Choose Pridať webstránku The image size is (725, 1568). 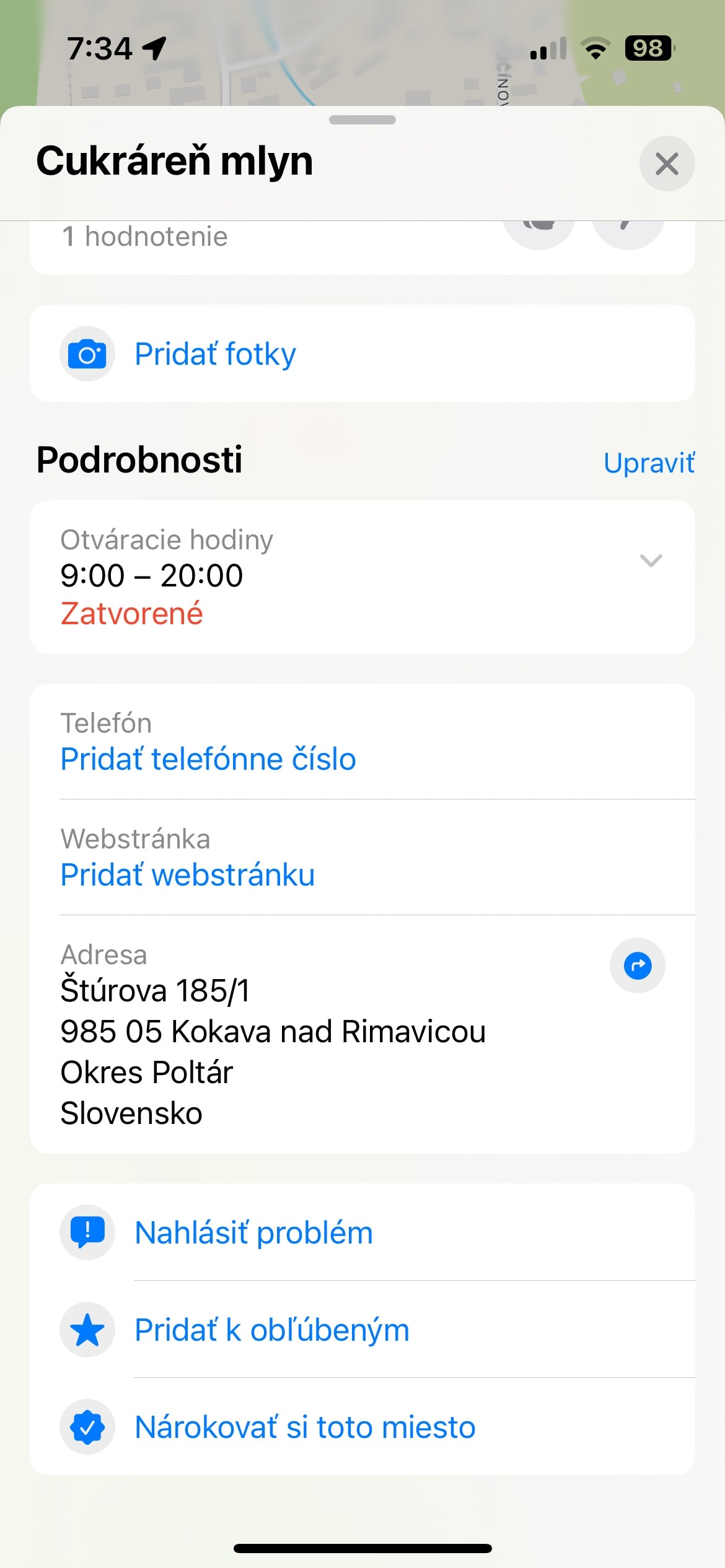point(188,875)
